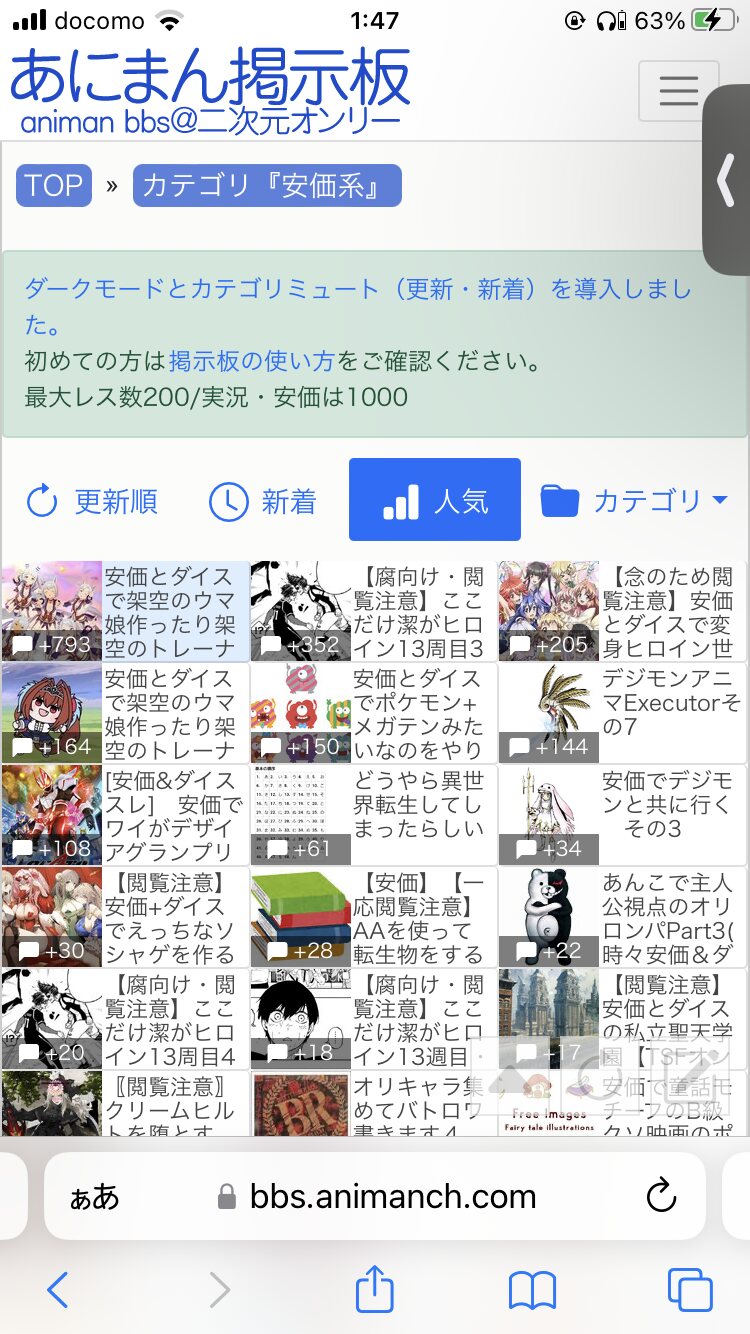Open the あんこで主人公視点のオリロンパPart3 thread
The width and height of the screenshot is (750, 1334).
click(x=622, y=917)
